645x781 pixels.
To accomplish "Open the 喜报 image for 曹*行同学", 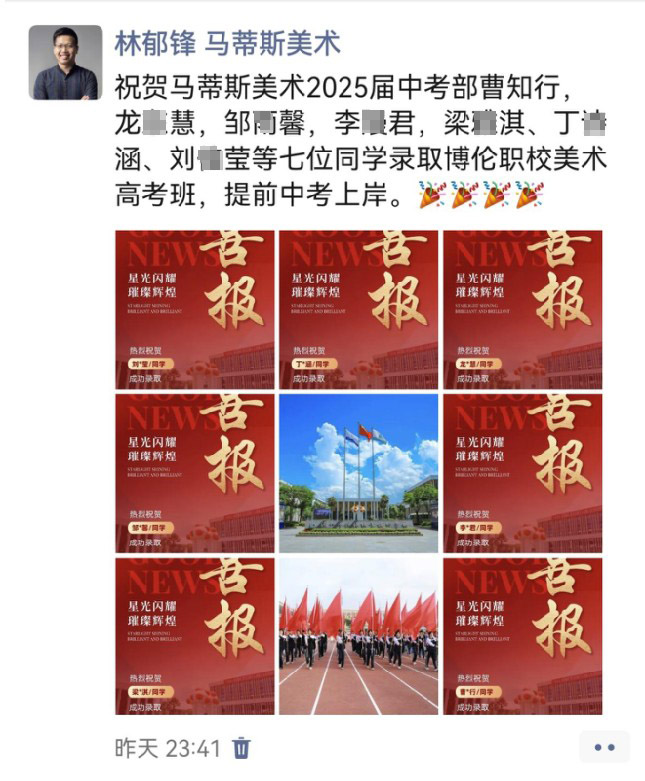I will [x=522, y=636].
